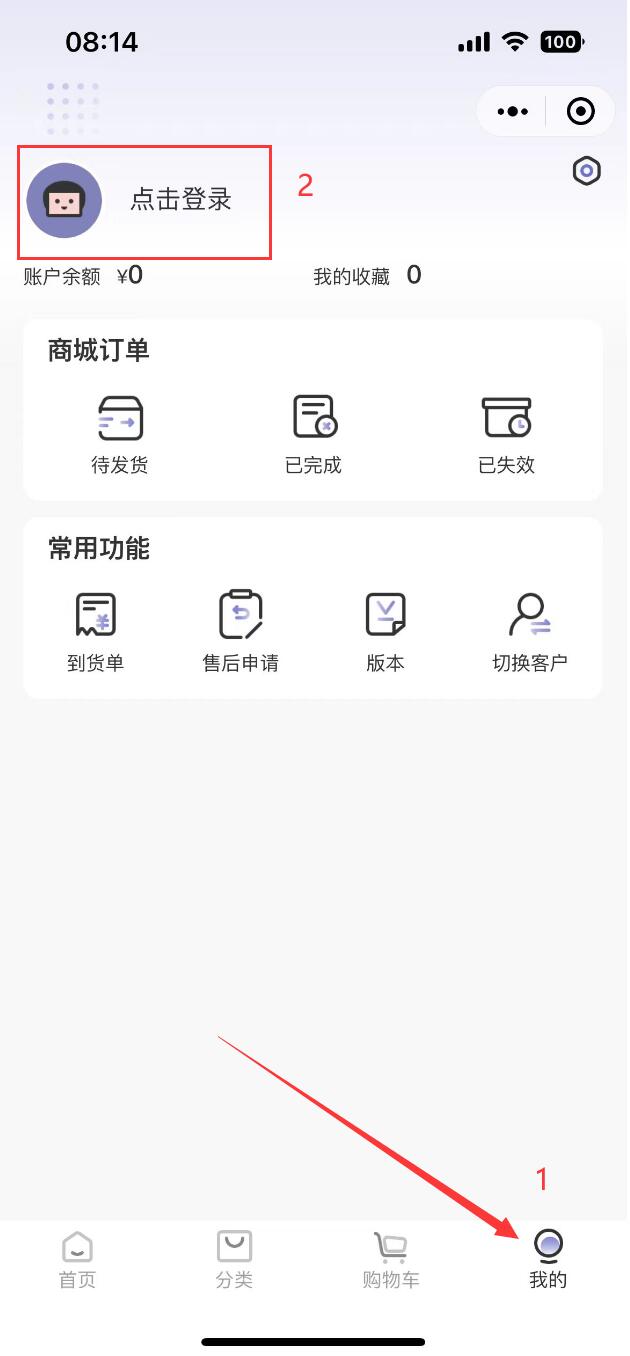Image resolution: width=630 pixels, height=1356 pixels.
Task: Open 待发货 orders
Action: [x=120, y=434]
